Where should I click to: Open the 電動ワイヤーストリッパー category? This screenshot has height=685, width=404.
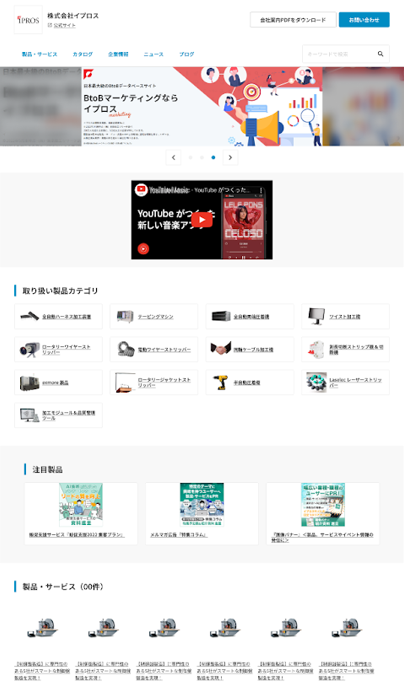click(154, 349)
